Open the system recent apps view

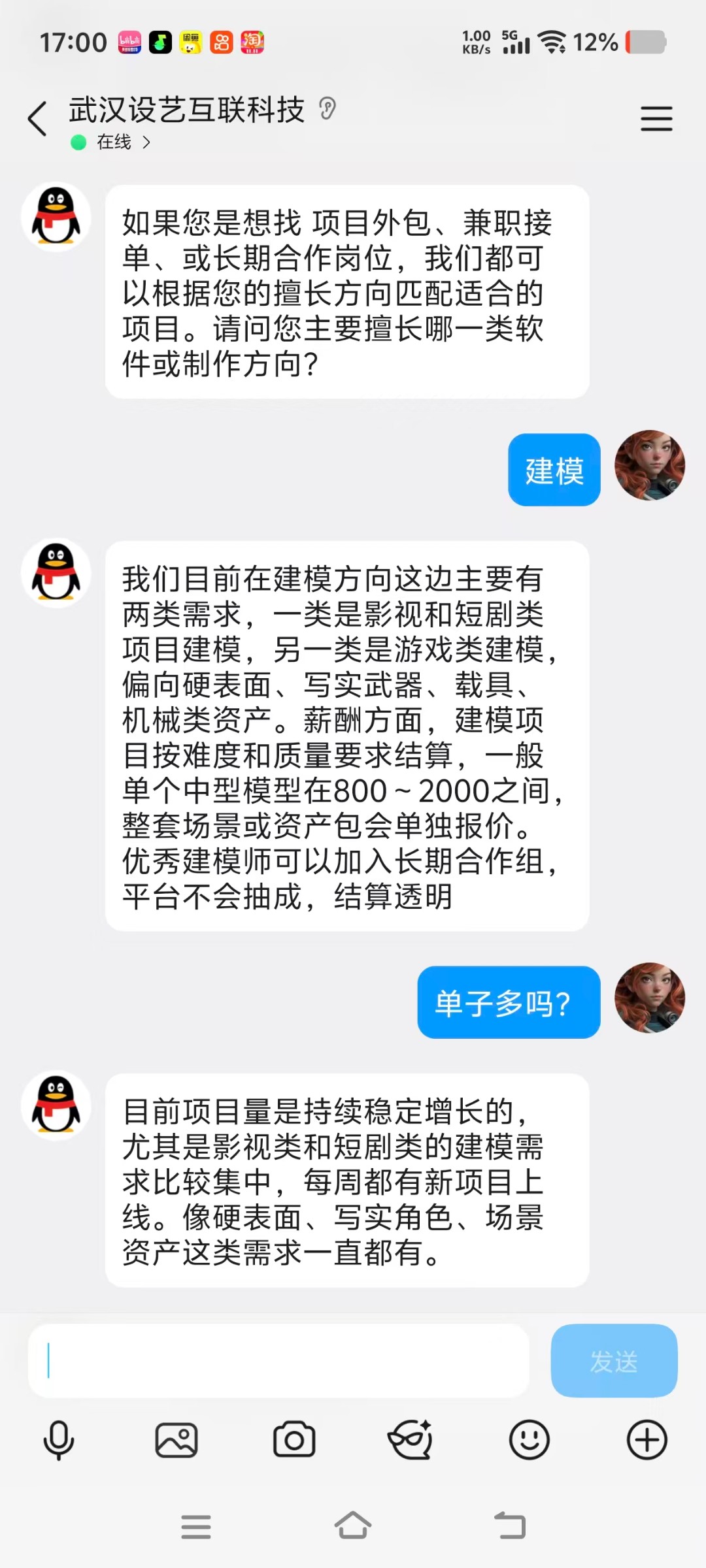click(195, 1527)
